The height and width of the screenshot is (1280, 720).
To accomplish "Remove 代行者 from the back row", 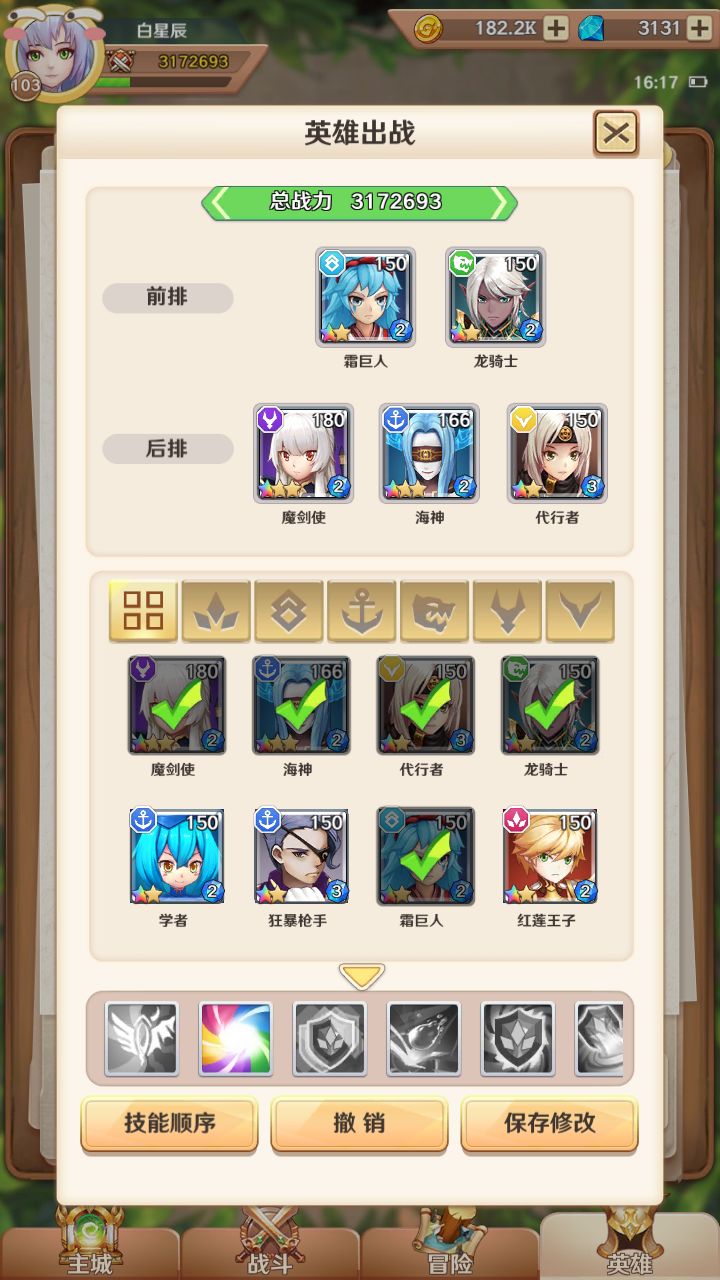I will tap(557, 453).
